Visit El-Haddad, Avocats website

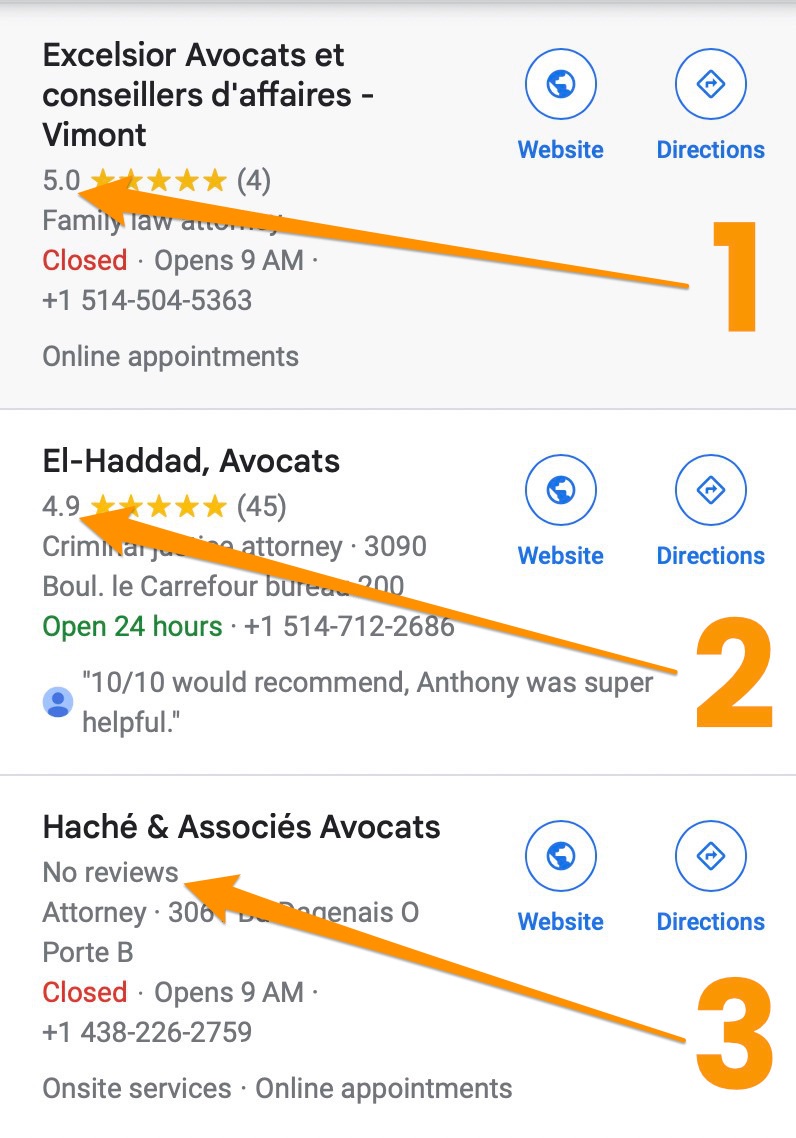560,492
